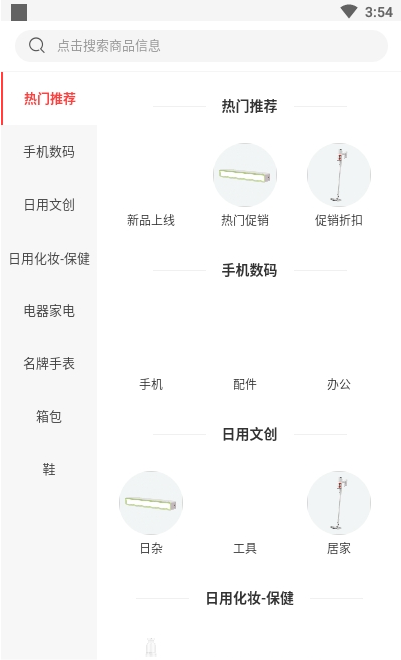Open the product search box

click(201, 46)
